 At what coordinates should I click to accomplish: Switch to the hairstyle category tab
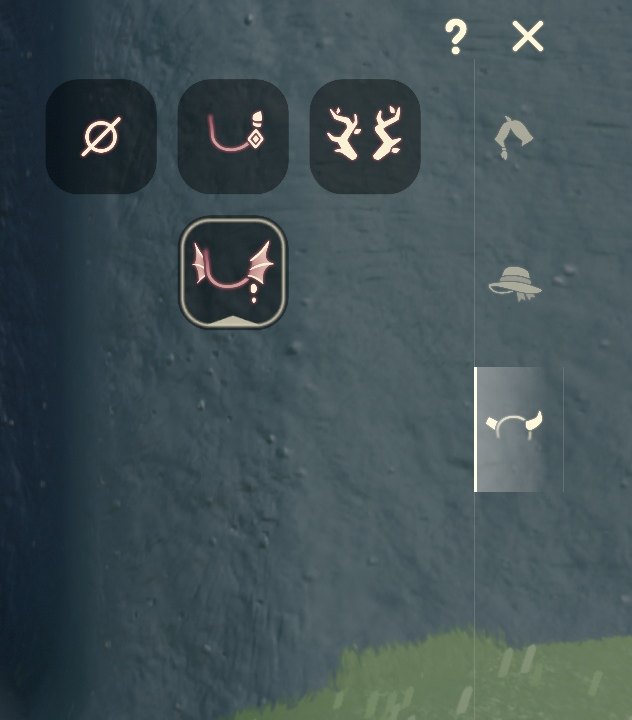[514, 138]
